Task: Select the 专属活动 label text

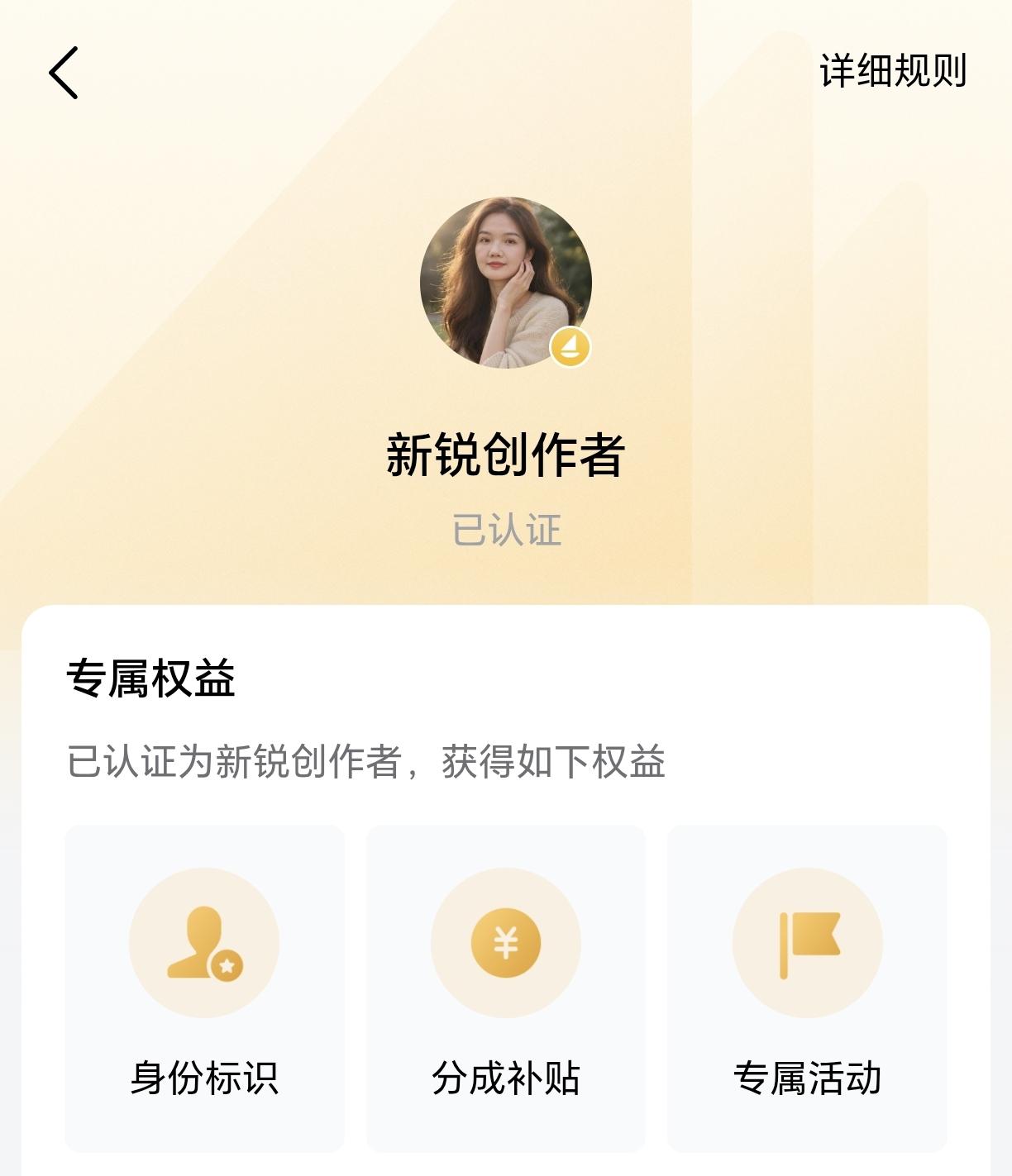Action: pyautogui.click(x=809, y=1076)
